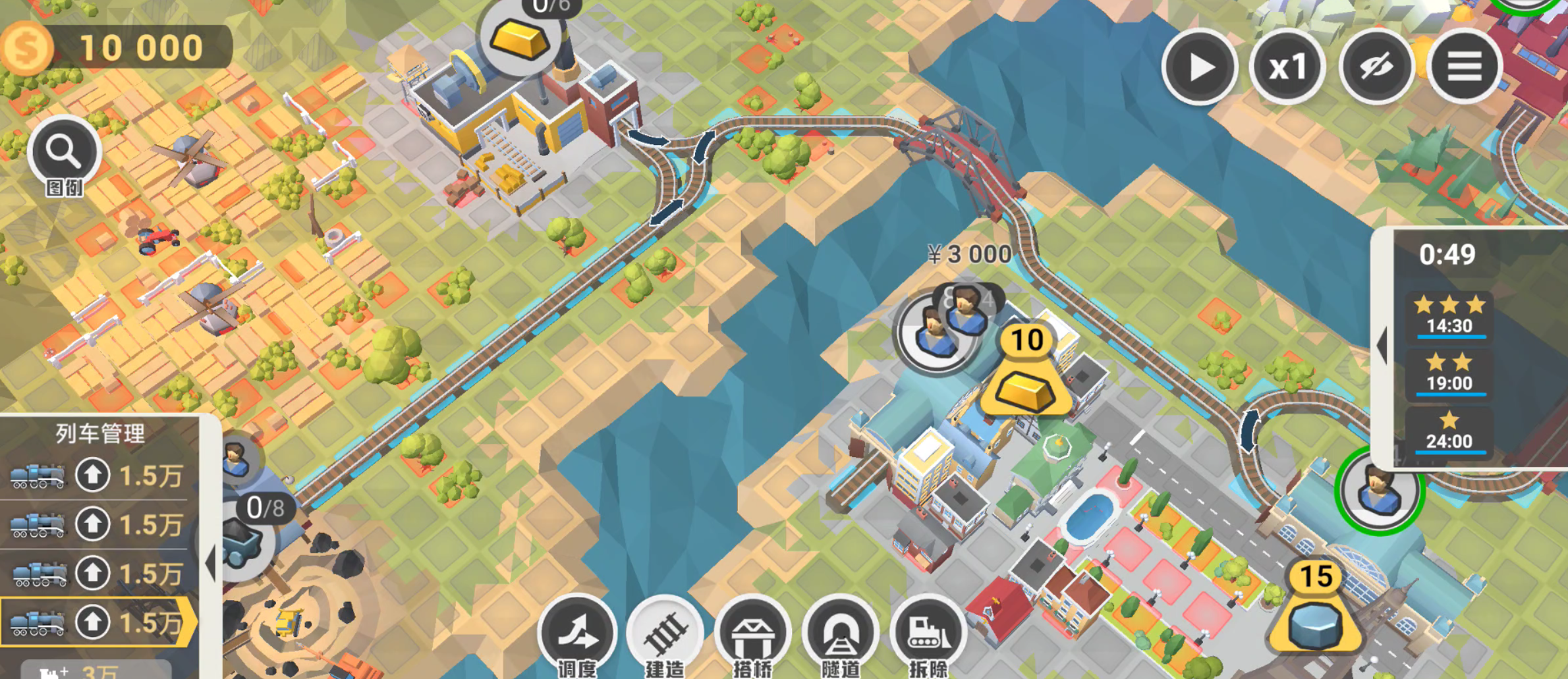Select the 建造 build track tool
The image size is (1568, 679).
[665, 634]
